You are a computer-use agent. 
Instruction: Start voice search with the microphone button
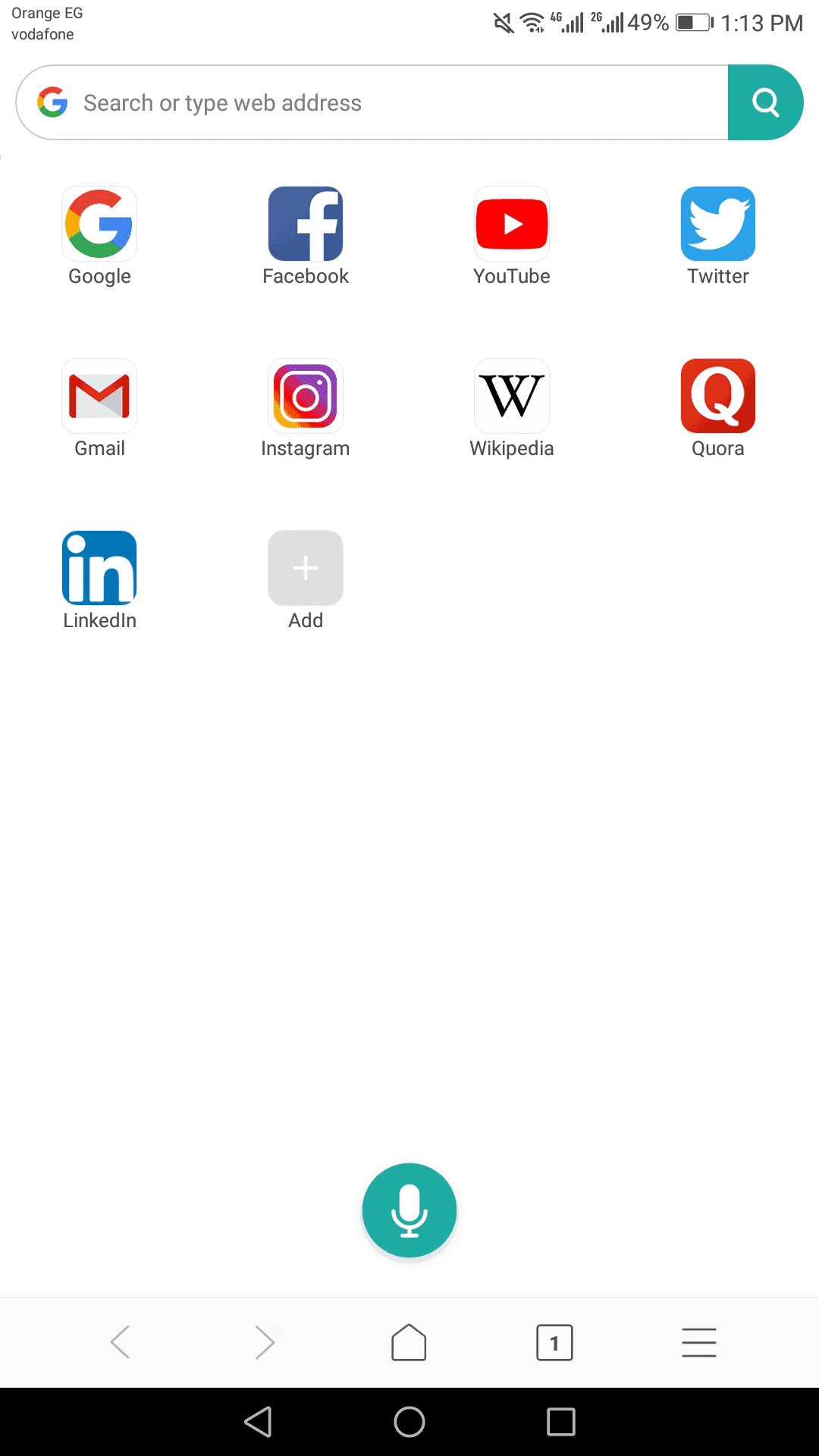409,1210
